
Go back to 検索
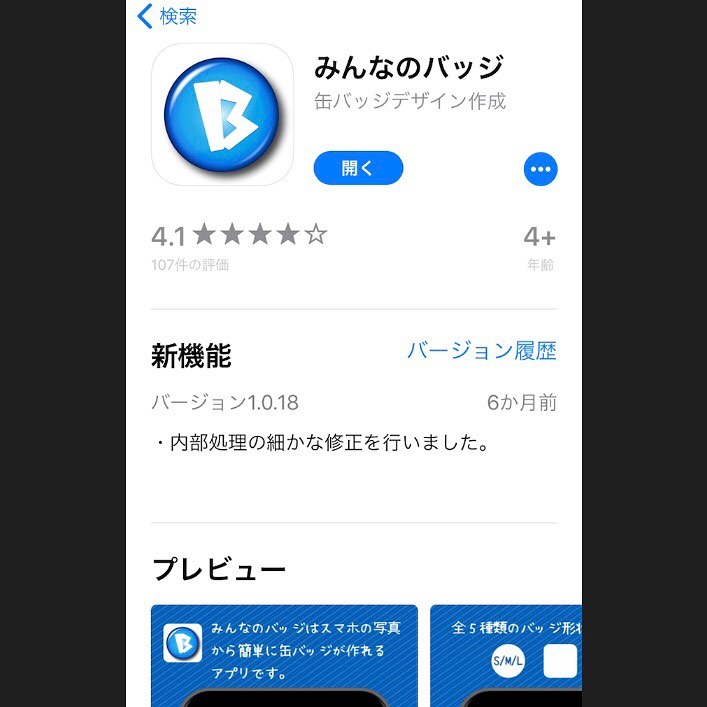point(167,16)
